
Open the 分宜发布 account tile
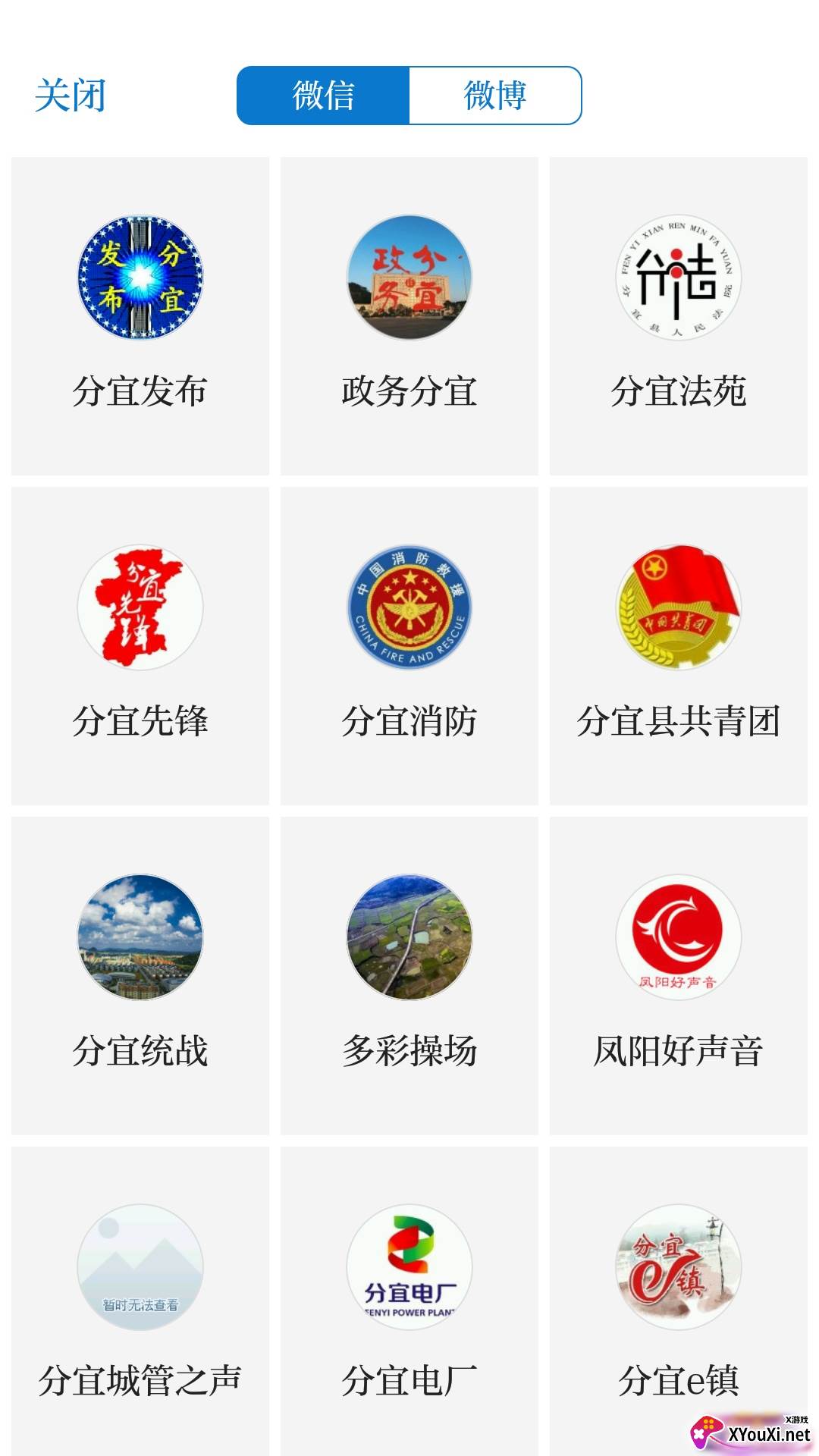(x=140, y=316)
